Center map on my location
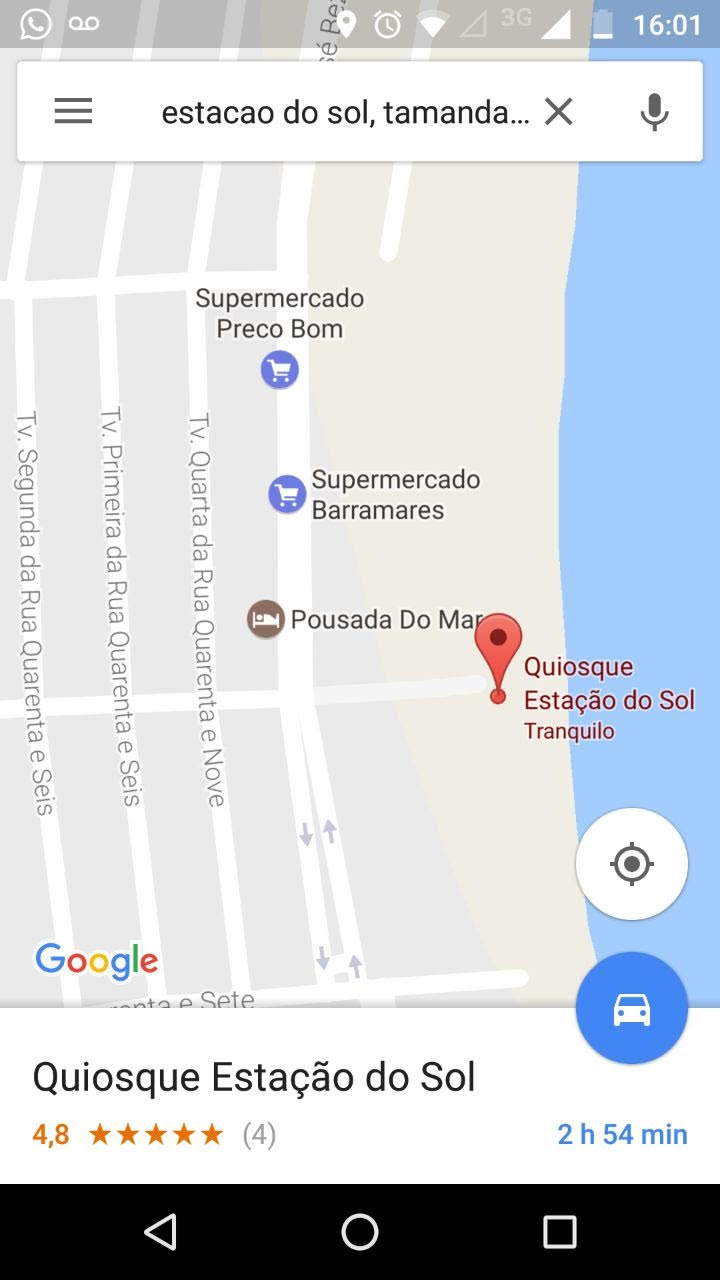 [x=631, y=864]
